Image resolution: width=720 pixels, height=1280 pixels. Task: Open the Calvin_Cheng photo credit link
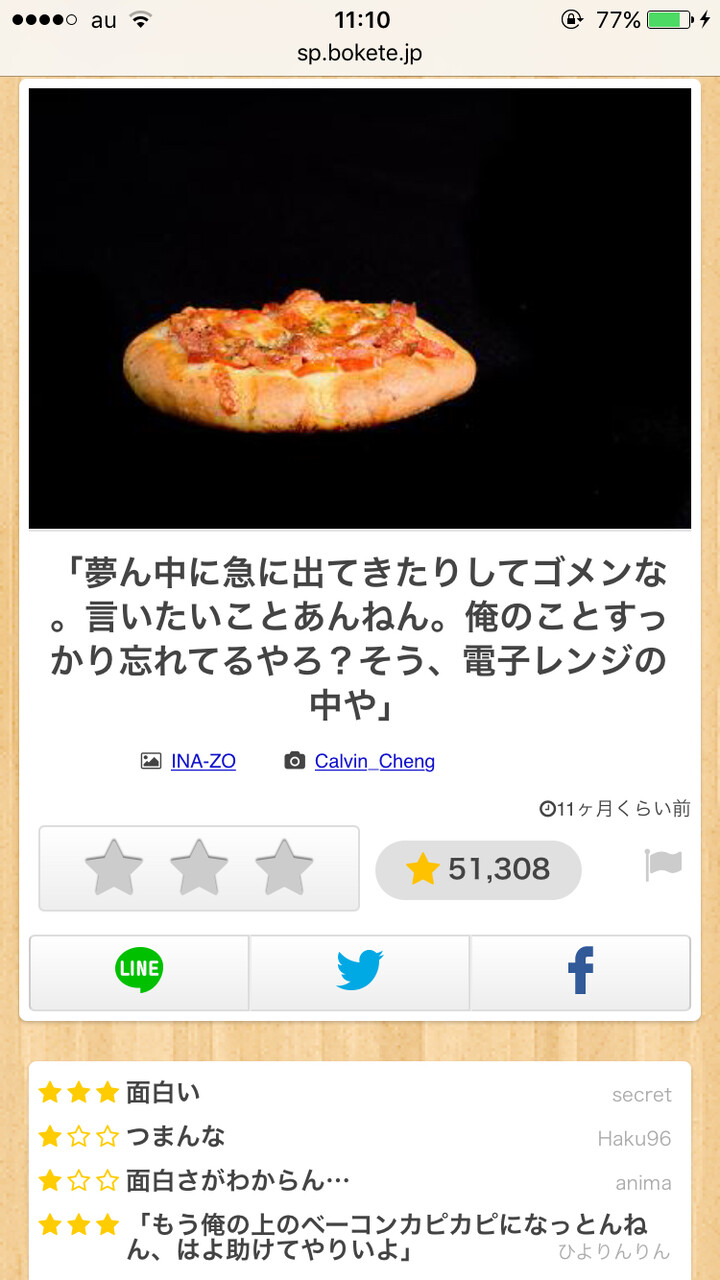click(374, 761)
